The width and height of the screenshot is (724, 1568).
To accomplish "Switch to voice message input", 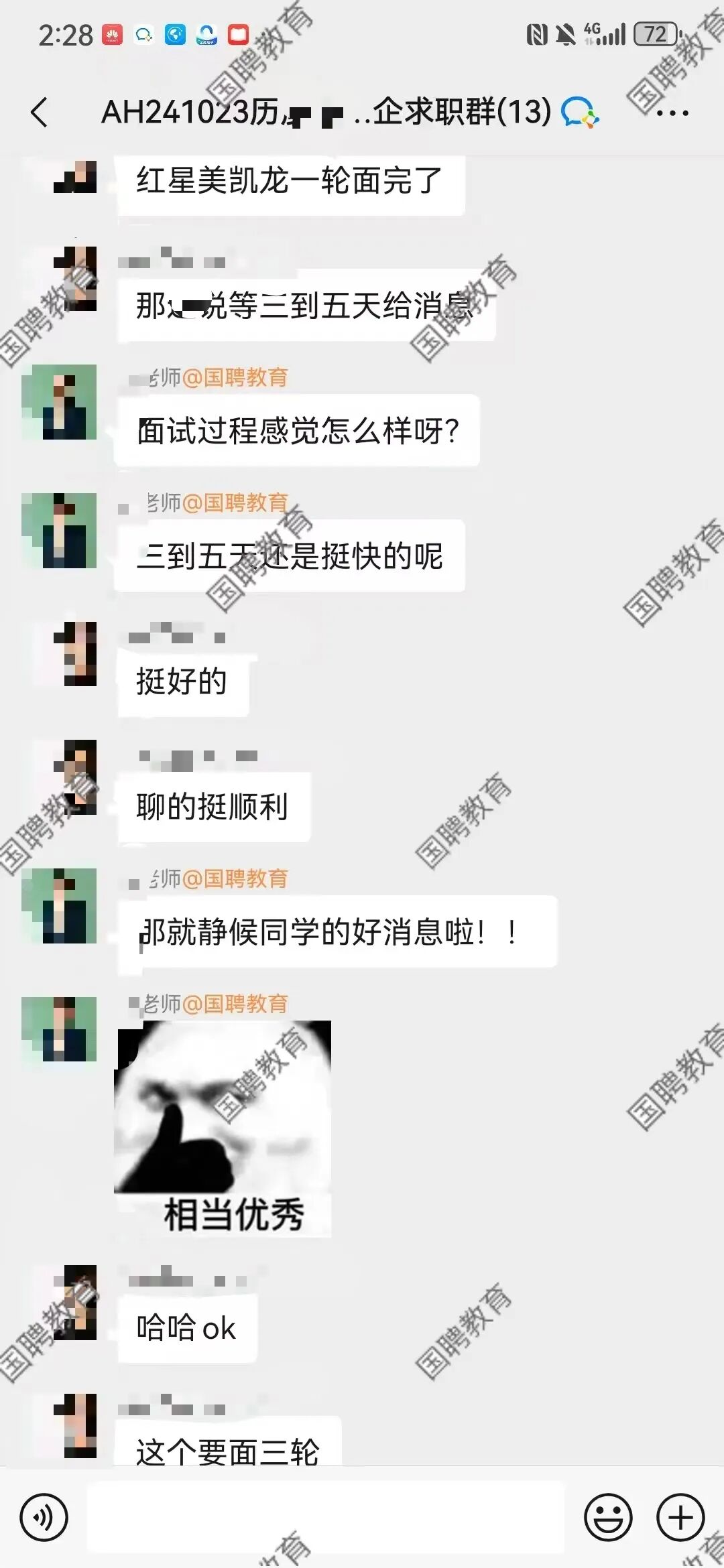I will [x=44, y=1517].
